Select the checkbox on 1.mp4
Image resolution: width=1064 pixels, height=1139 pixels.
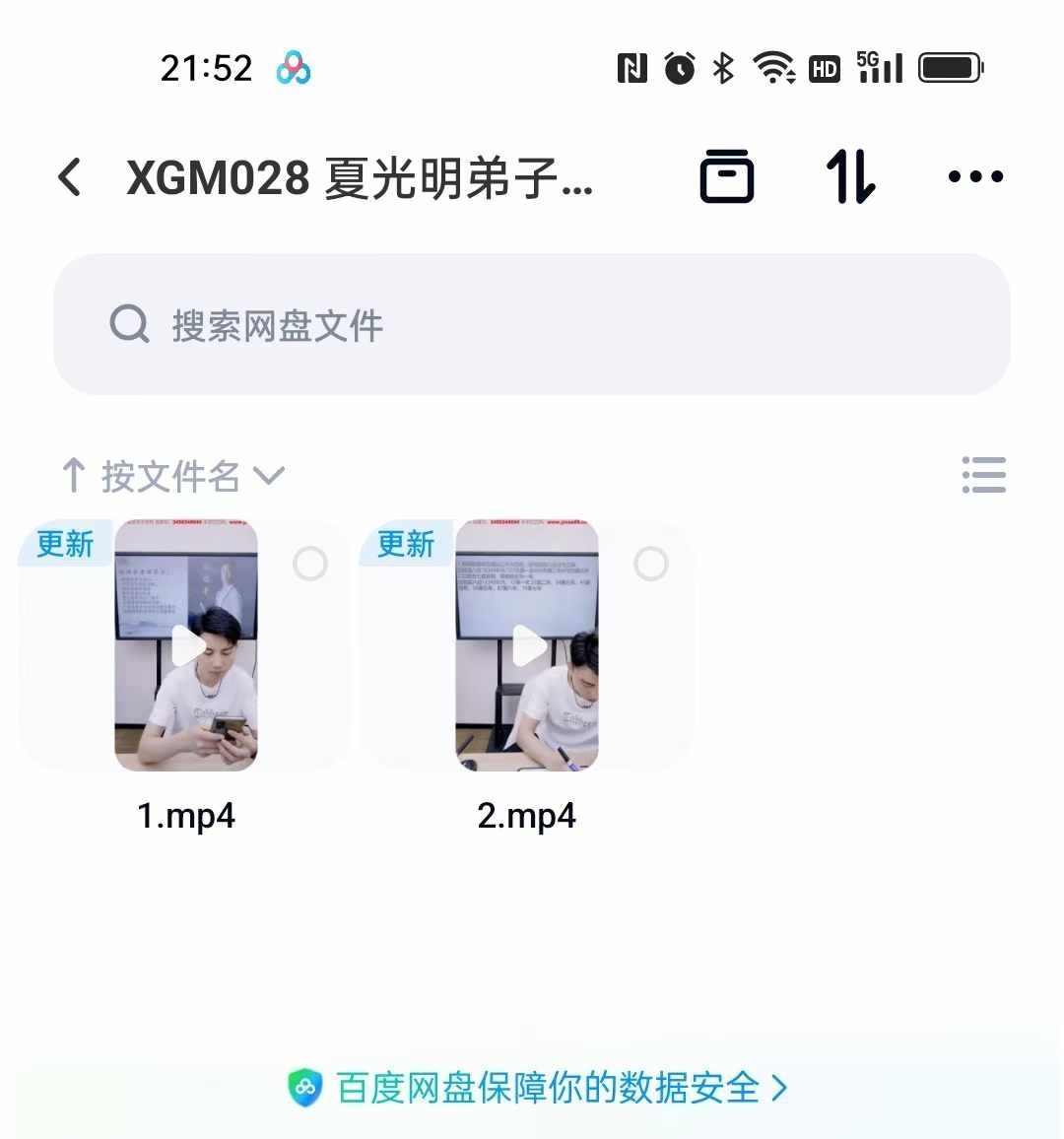[x=310, y=564]
